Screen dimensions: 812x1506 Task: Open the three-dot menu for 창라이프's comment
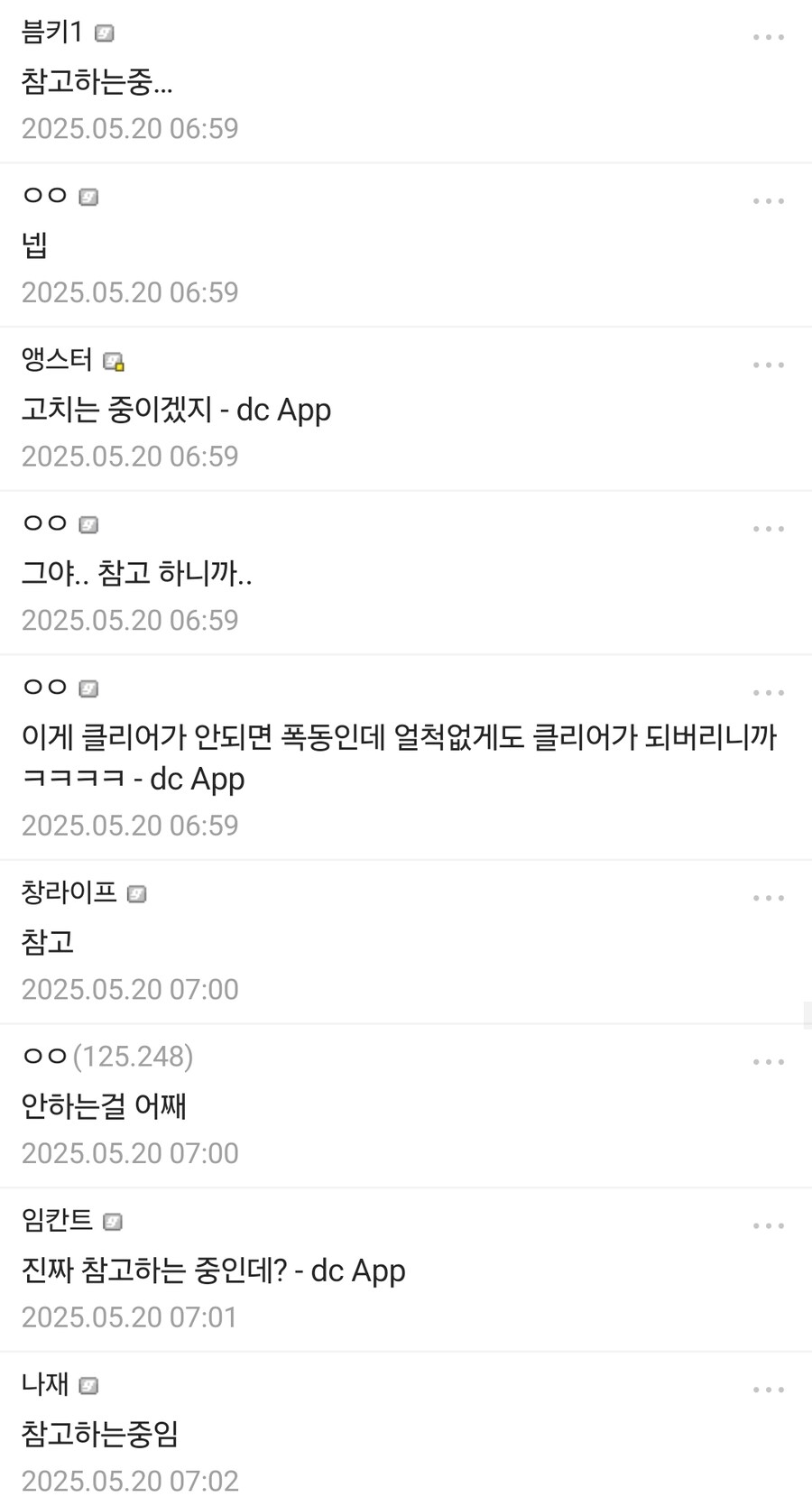tap(768, 897)
